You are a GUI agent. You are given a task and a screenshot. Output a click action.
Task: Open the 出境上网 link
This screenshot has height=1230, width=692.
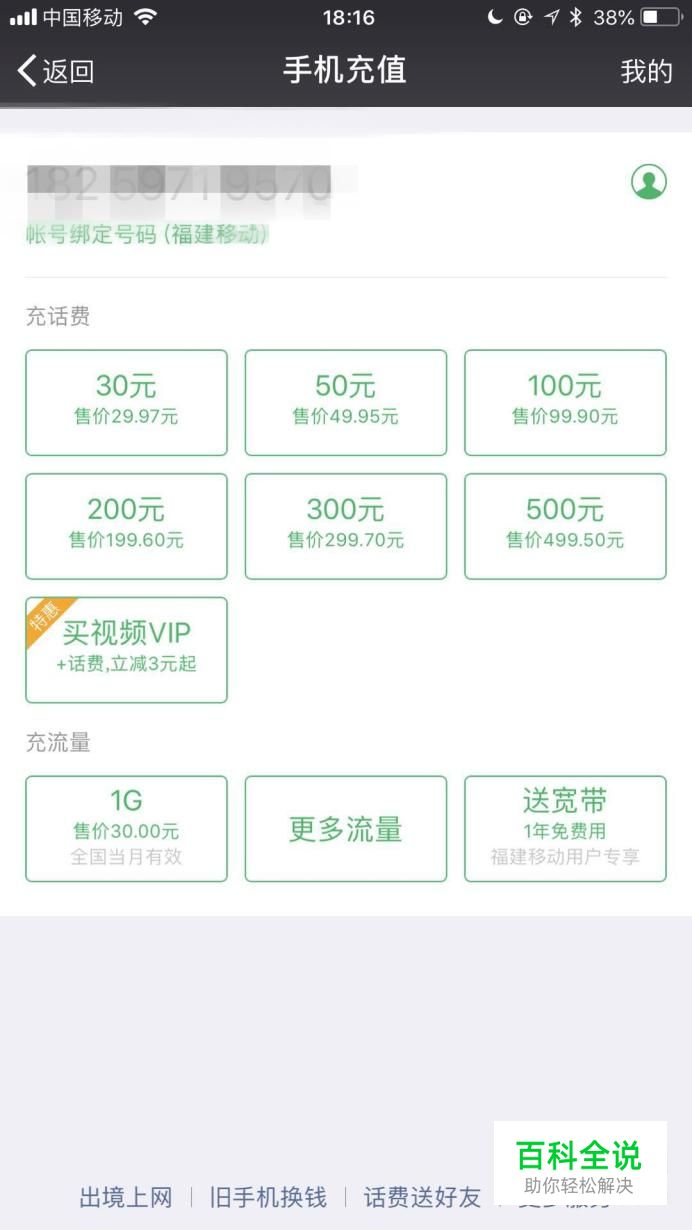(x=126, y=1197)
